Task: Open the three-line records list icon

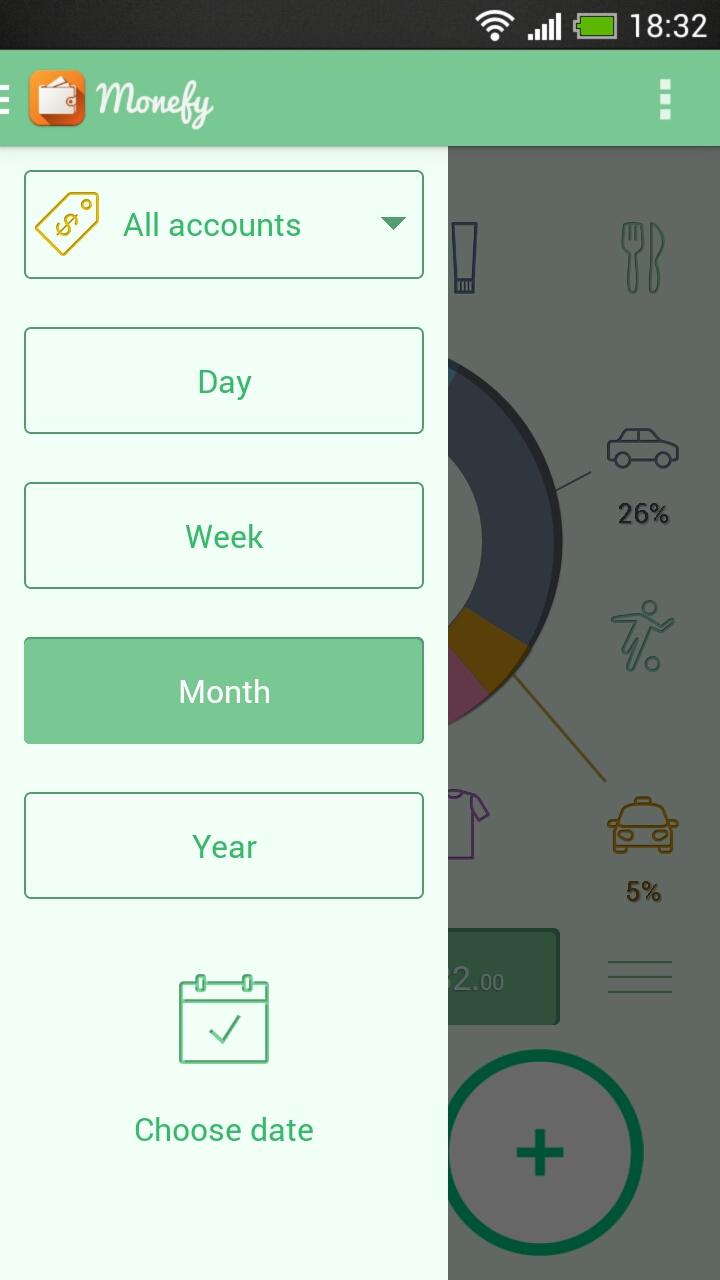Action: (x=640, y=977)
